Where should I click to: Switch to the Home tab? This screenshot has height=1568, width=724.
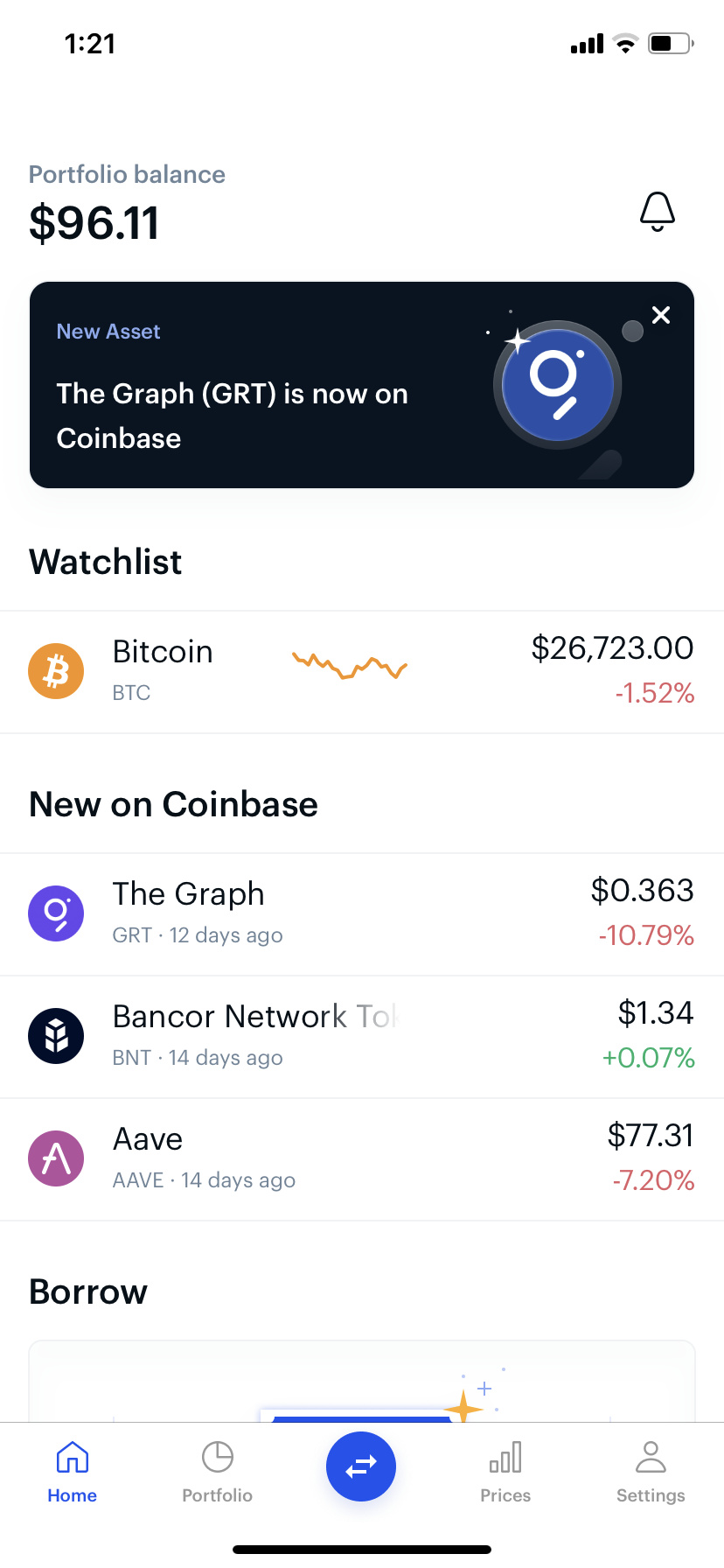73,1472
